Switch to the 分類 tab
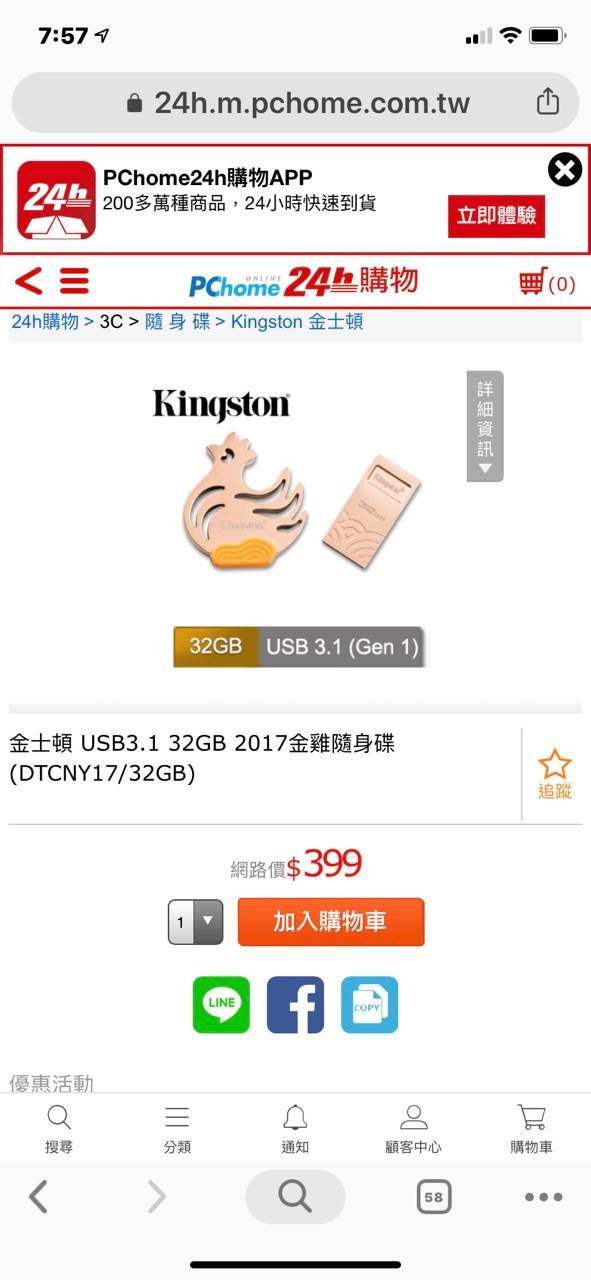This screenshot has height=1280, width=591. (x=177, y=1129)
